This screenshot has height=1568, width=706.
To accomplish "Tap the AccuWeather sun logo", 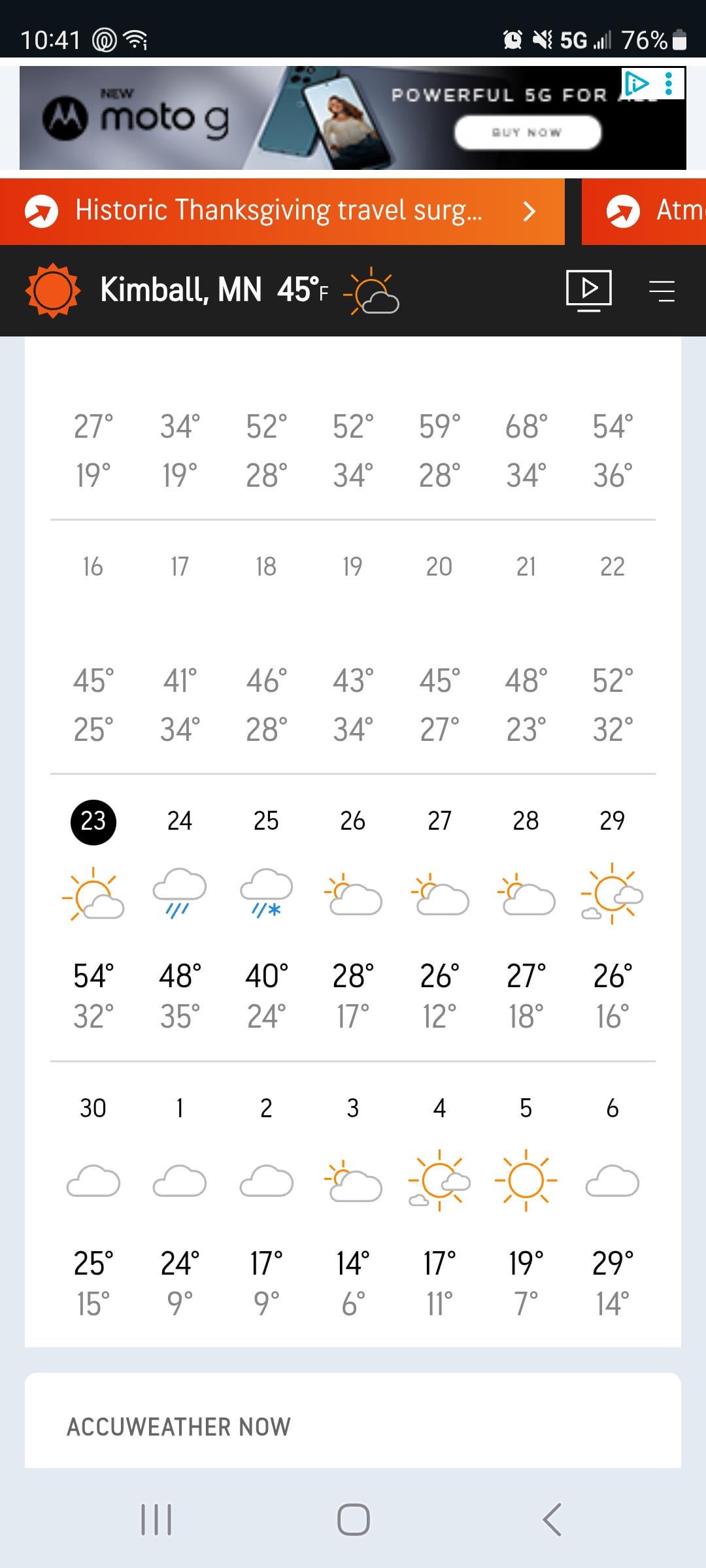I will click(52, 290).
